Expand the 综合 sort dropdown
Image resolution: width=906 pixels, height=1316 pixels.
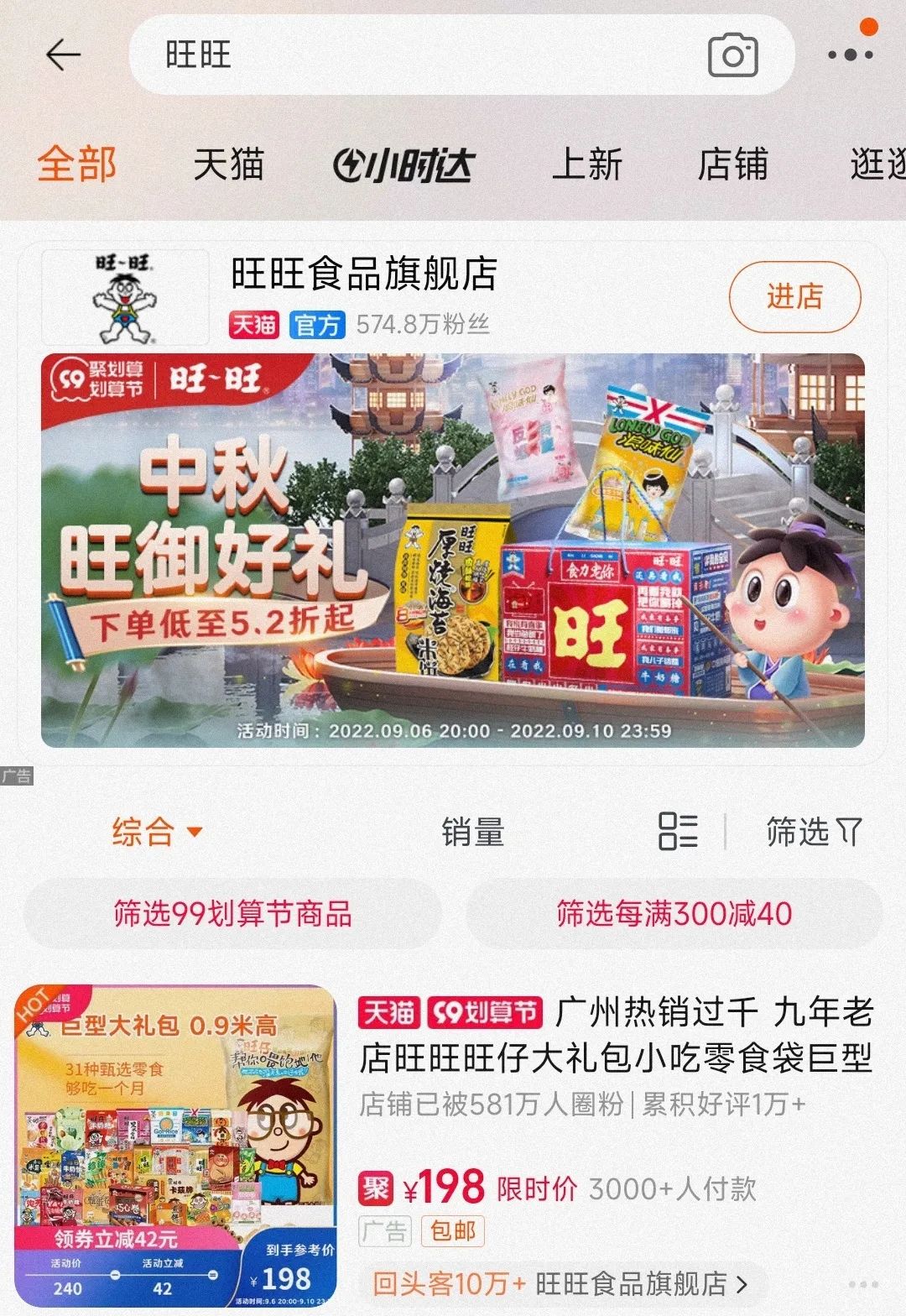(157, 832)
